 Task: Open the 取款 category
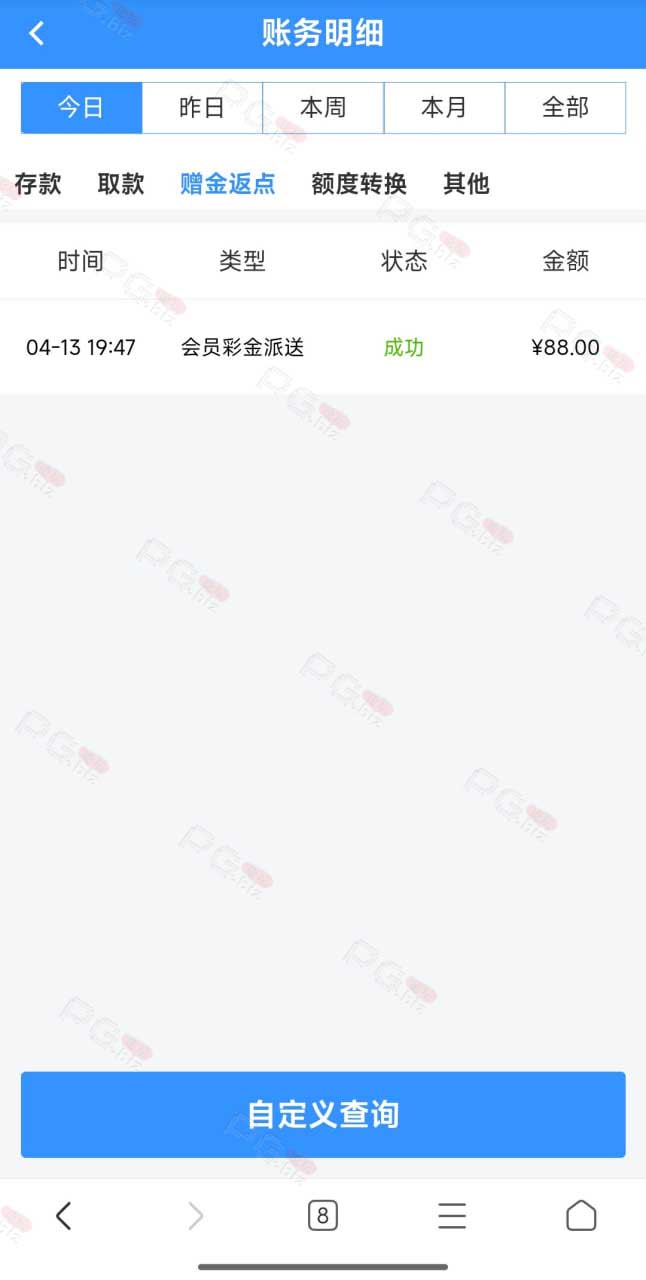tap(121, 184)
